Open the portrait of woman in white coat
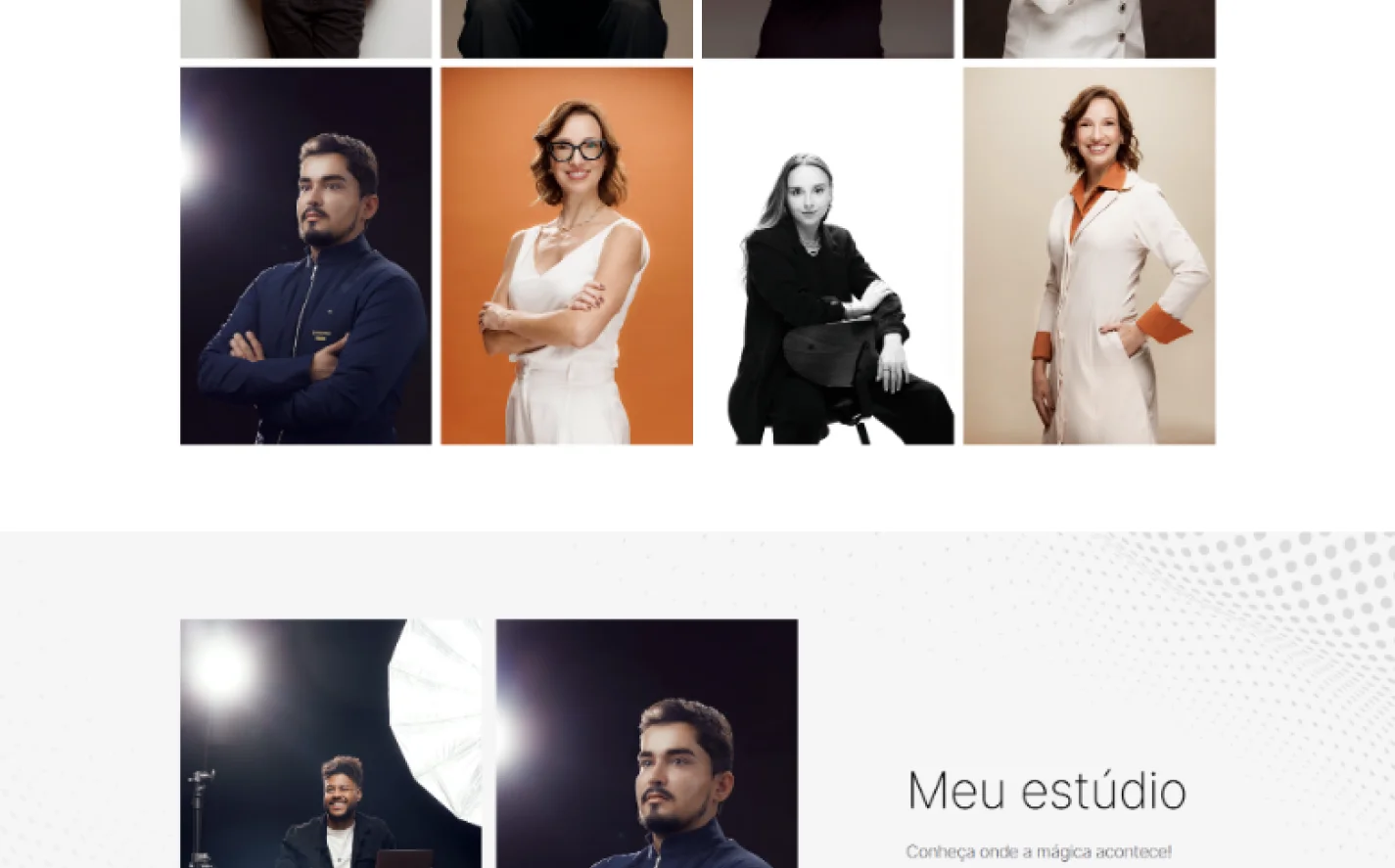The width and height of the screenshot is (1395, 868). pos(1089,255)
